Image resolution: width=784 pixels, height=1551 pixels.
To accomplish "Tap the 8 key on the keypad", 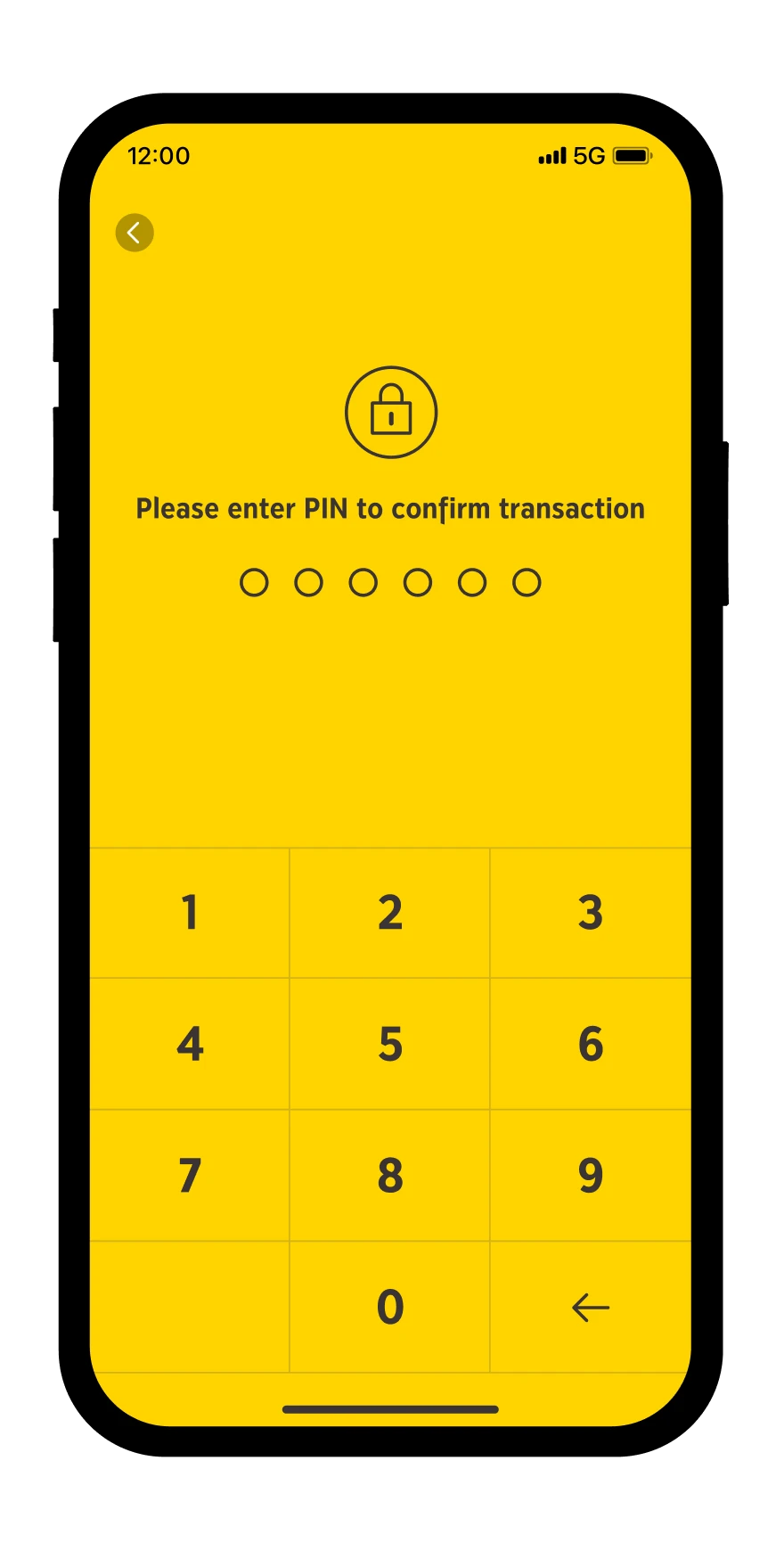I will pos(390,1175).
